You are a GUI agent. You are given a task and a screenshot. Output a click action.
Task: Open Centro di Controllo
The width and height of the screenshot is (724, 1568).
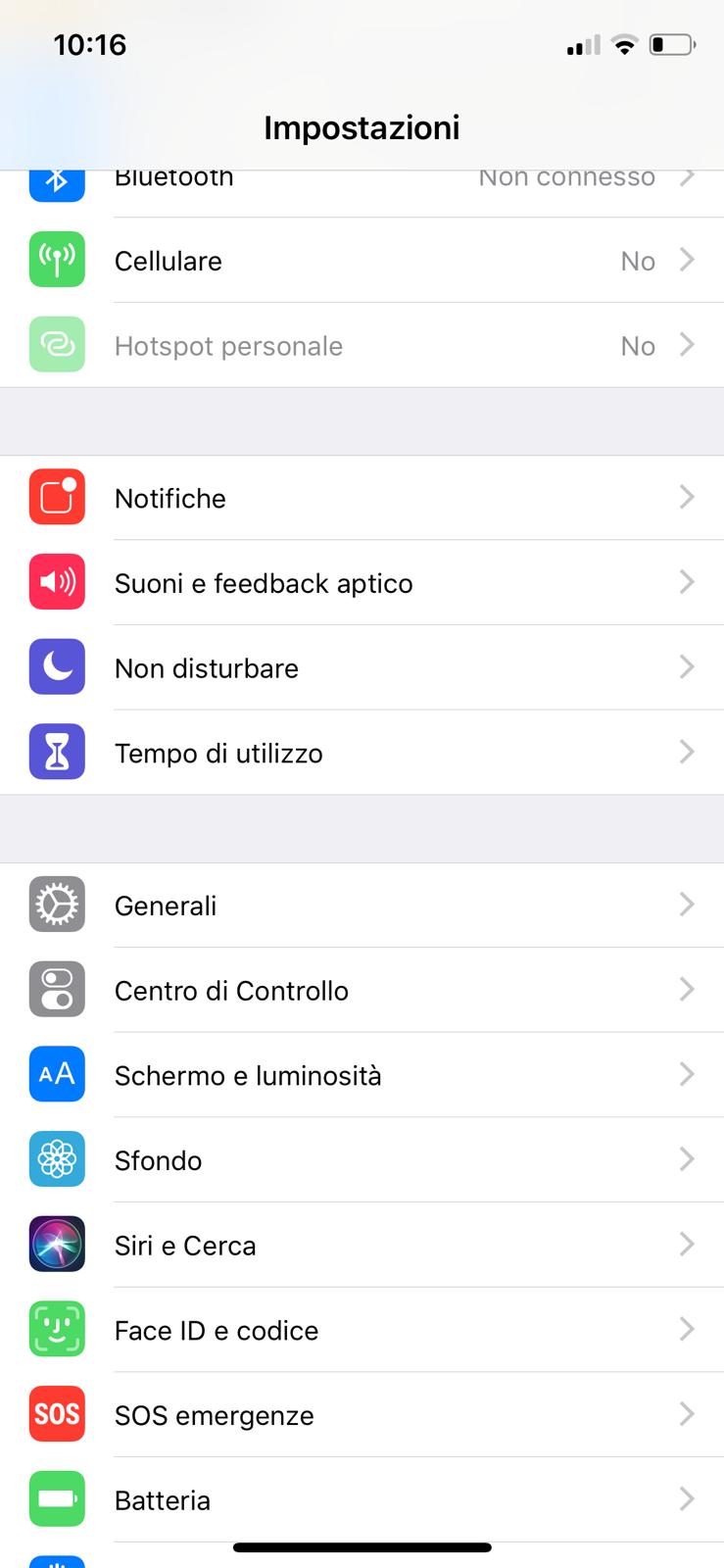pyautogui.click(x=362, y=991)
